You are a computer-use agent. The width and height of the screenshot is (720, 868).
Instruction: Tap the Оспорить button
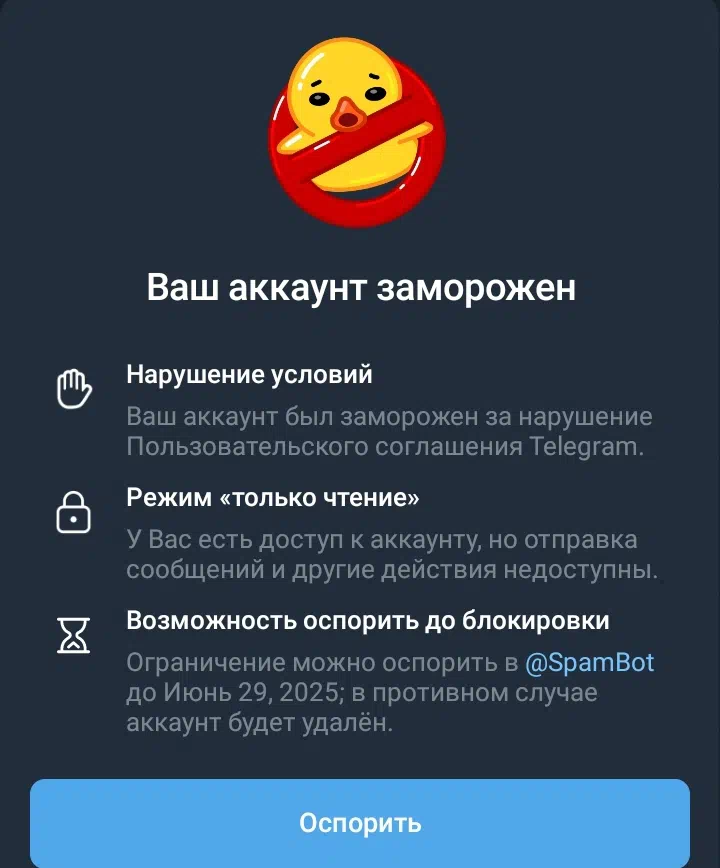coord(360,823)
